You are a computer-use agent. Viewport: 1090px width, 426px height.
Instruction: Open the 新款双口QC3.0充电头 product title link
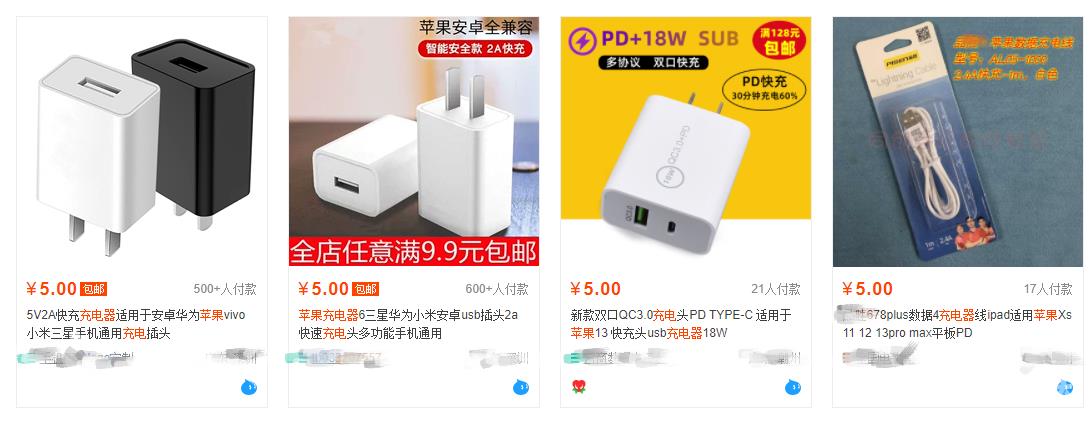coord(680,324)
